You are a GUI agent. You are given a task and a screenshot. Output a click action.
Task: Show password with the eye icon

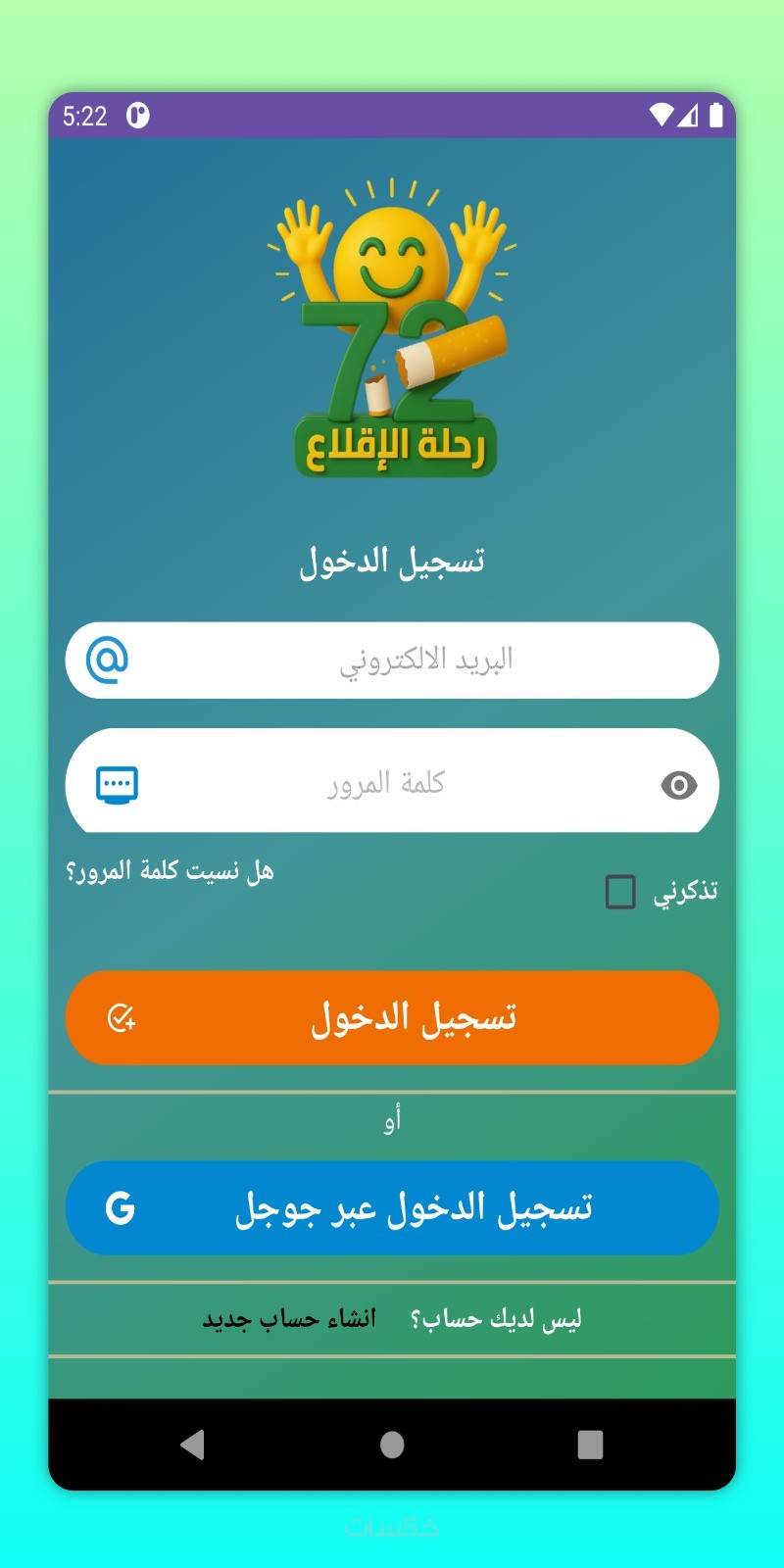(x=678, y=785)
